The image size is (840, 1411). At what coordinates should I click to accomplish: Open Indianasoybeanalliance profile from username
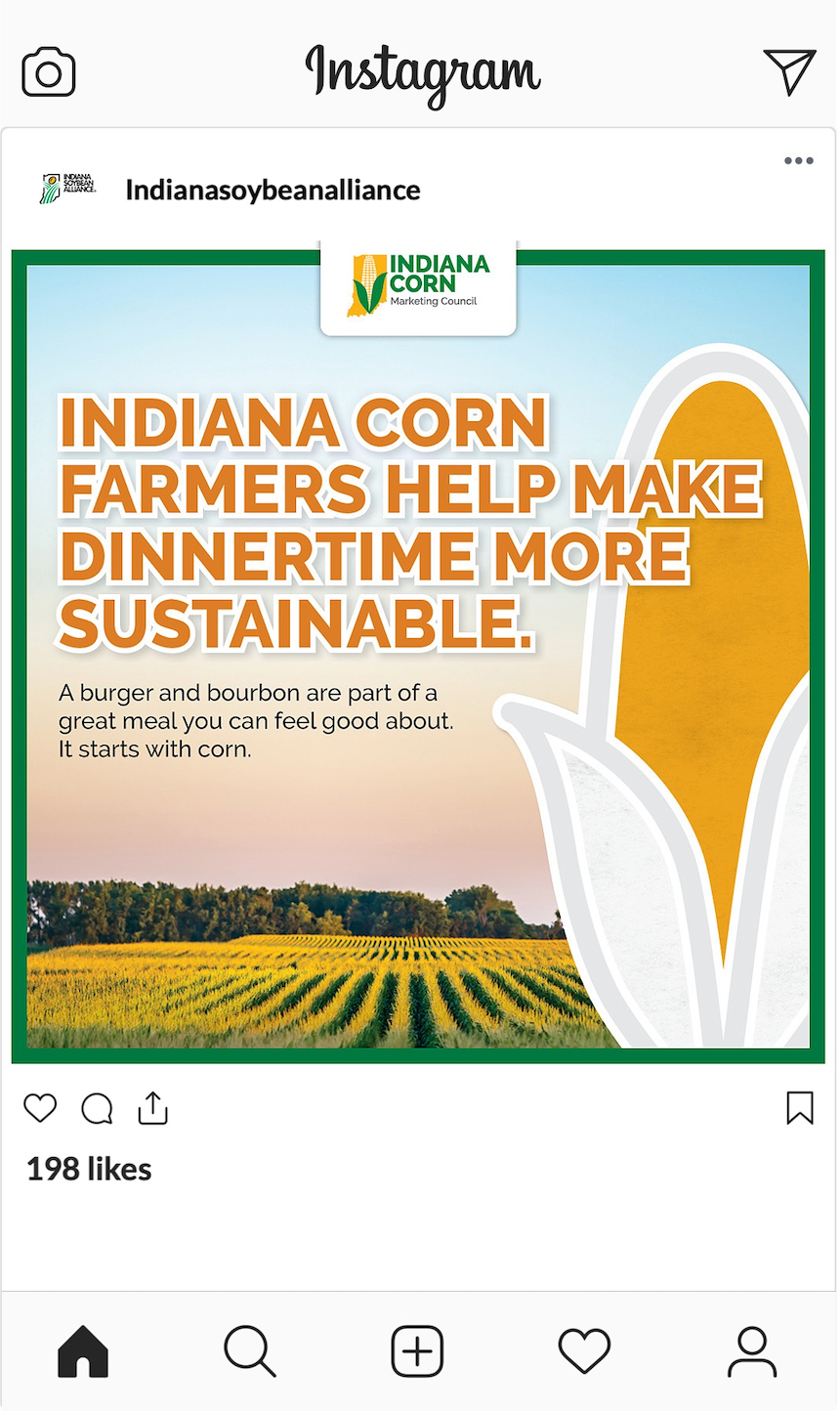click(x=273, y=190)
